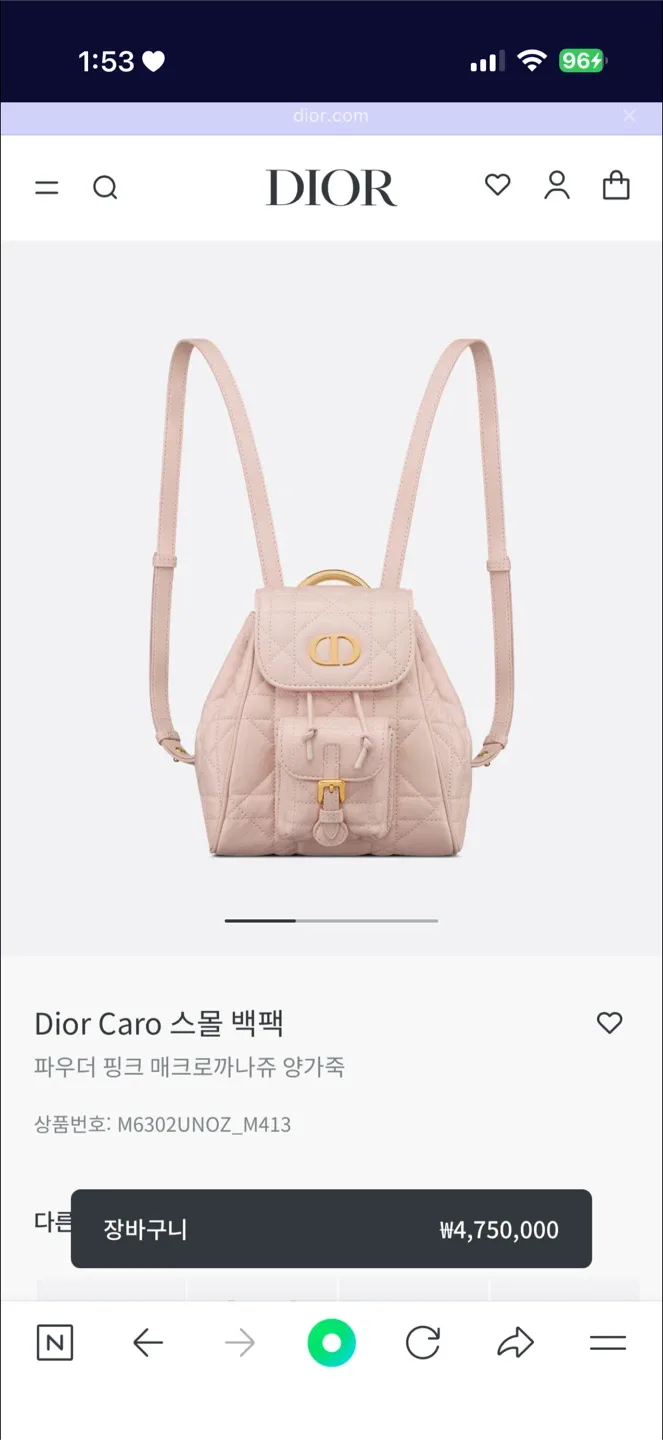The height and width of the screenshot is (1440, 663).
Task: Go to Naver home via N button
Action: [55, 1342]
